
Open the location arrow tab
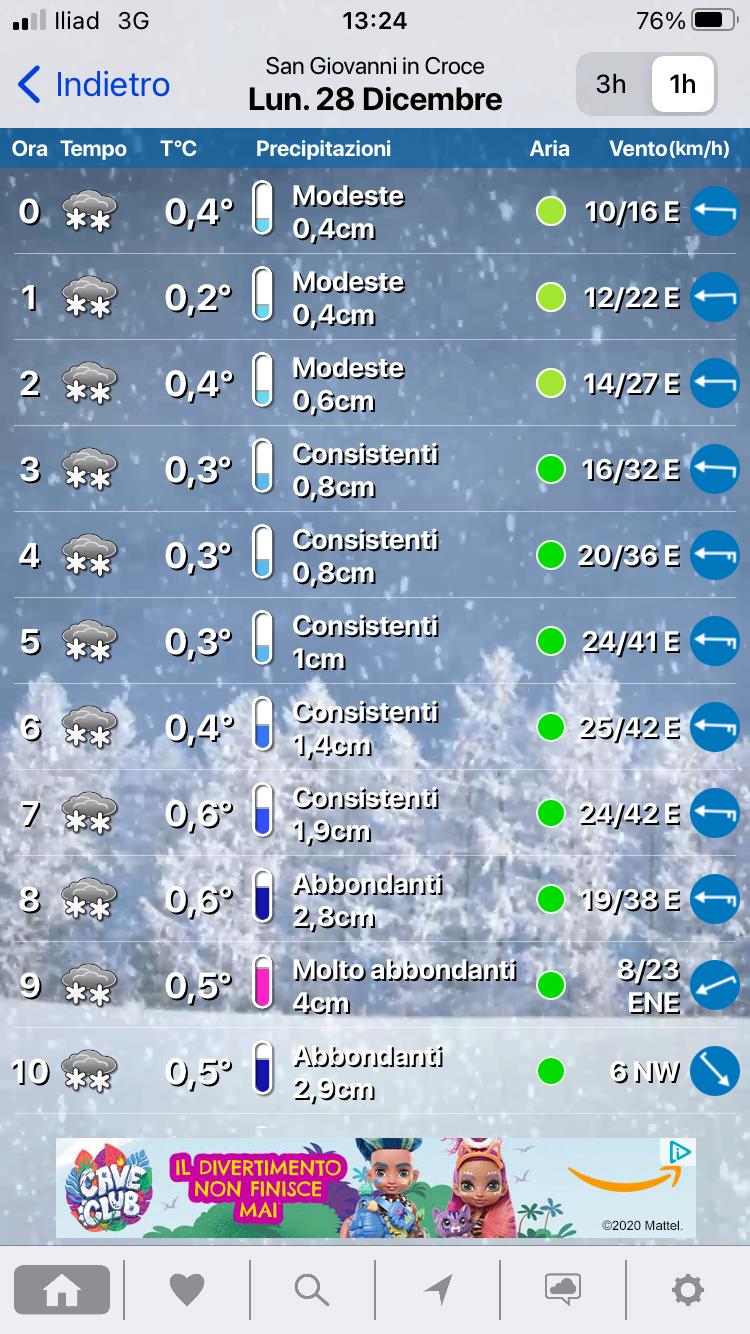438,1290
